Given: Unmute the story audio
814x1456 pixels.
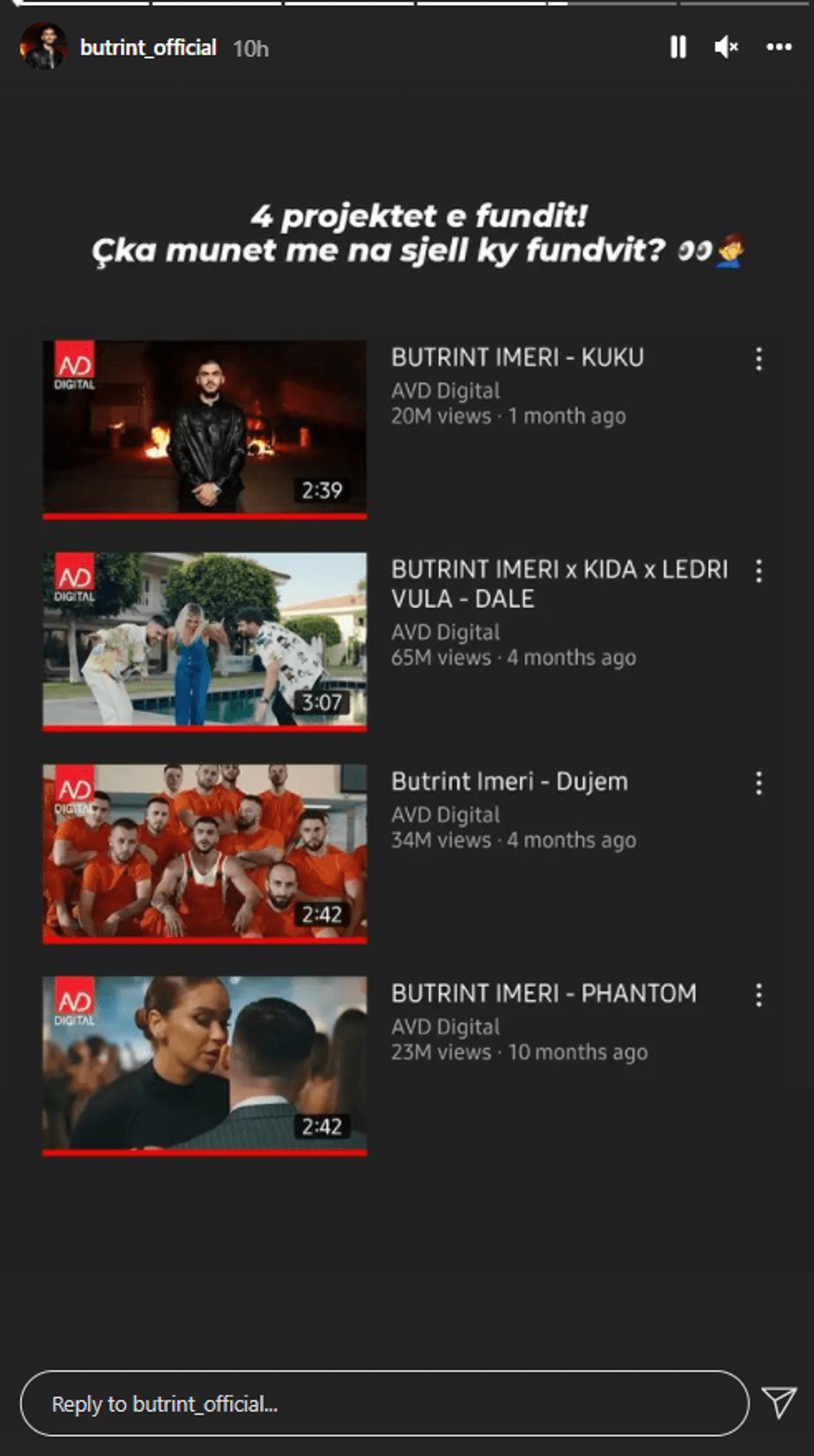Looking at the screenshot, I should [726, 47].
